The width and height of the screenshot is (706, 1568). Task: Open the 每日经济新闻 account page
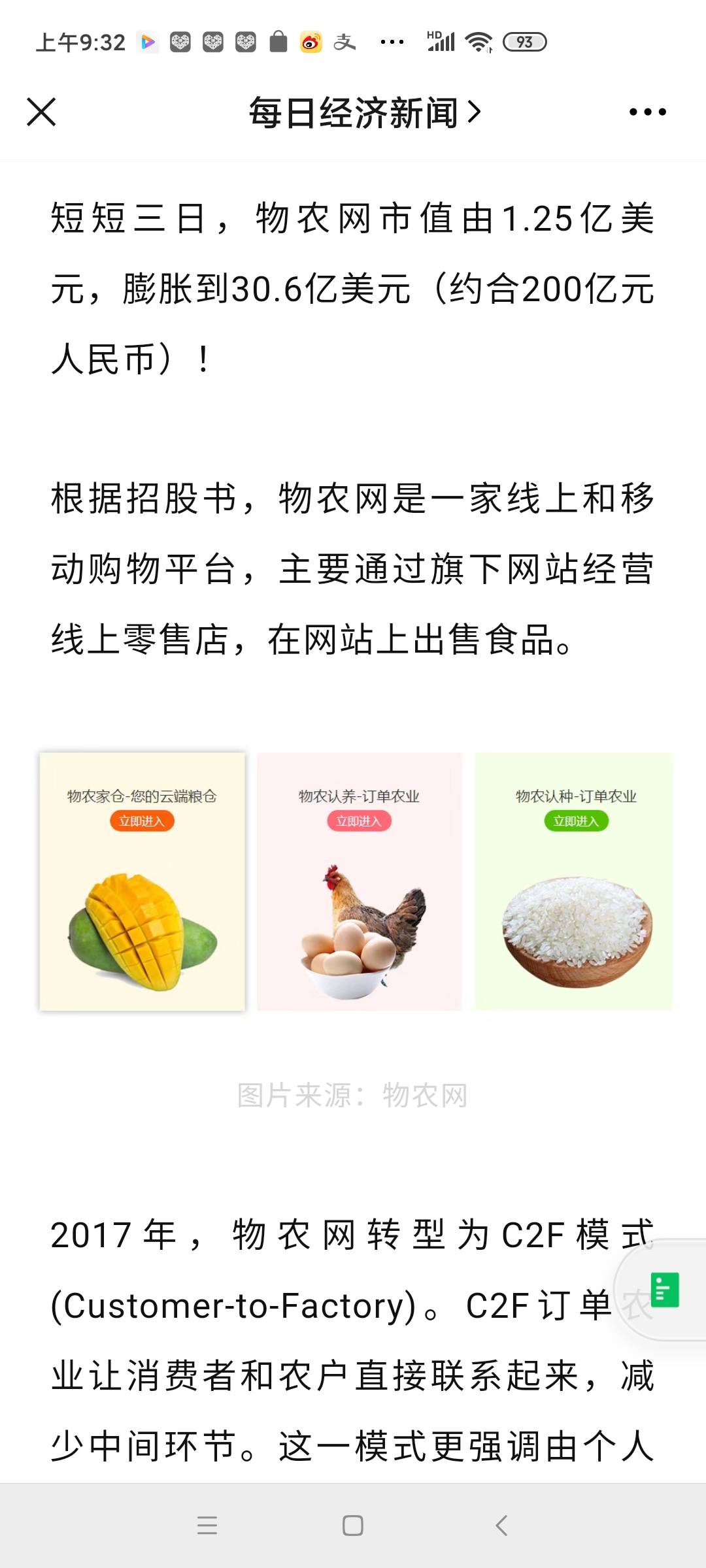click(x=364, y=112)
